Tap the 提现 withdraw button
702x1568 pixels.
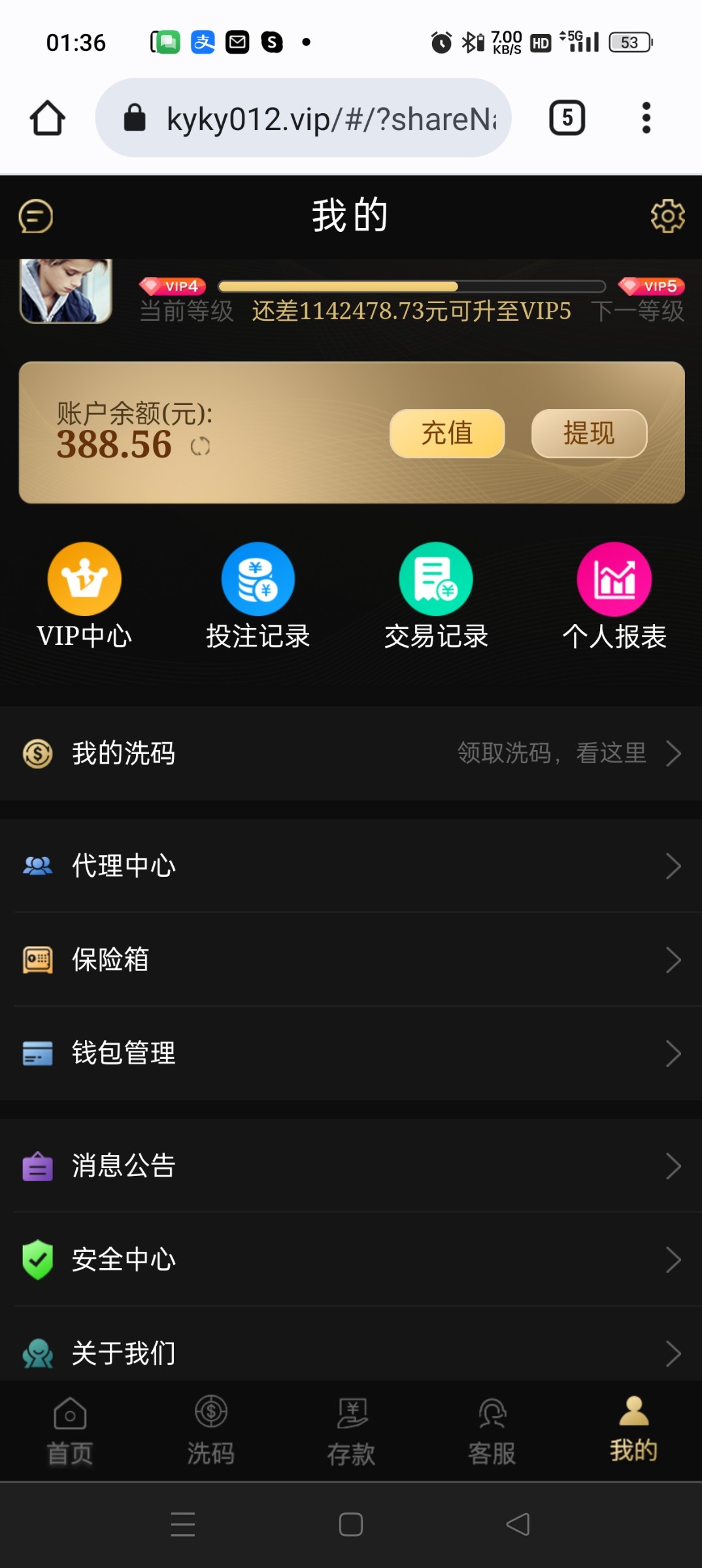click(589, 433)
